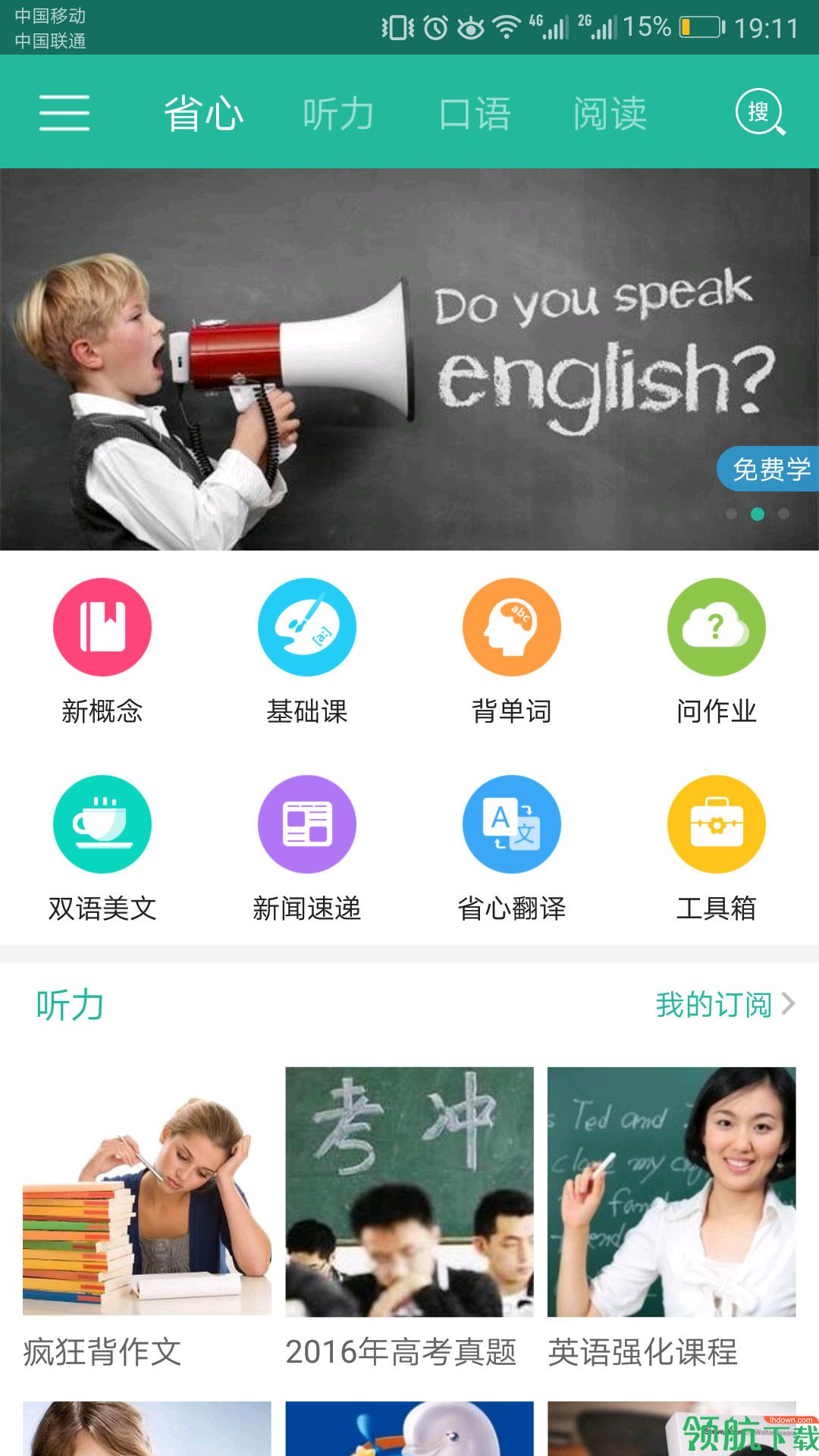The width and height of the screenshot is (819, 1456).
Task: Switch to the 阅读 top tab
Action: (610, 114)
